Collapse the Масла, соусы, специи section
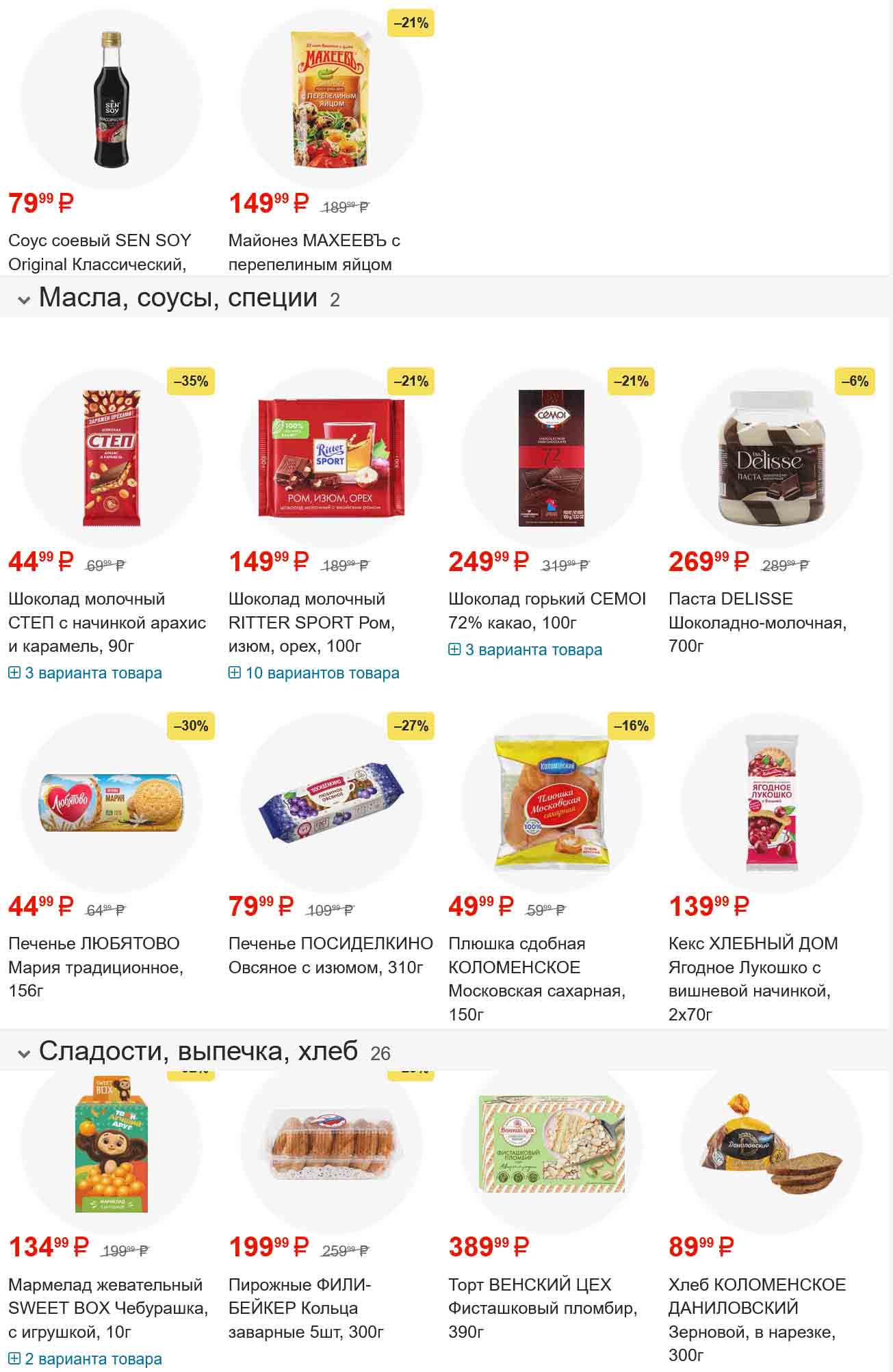Image resolution: width=893 pixels, height=1372 pixels. pyautogui.click(x=24, y=300)
